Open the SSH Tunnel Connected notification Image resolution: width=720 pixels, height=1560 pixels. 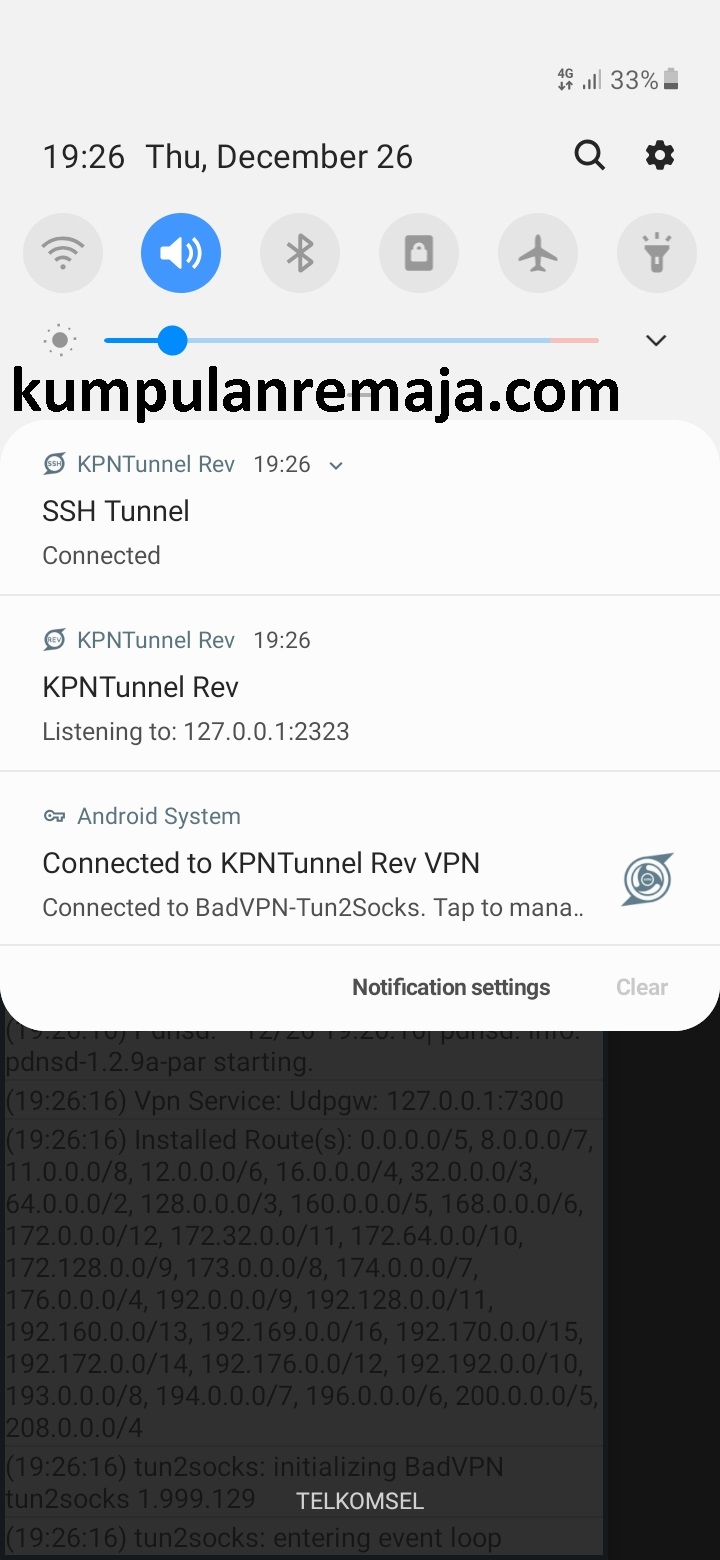(x=360, y=509)
